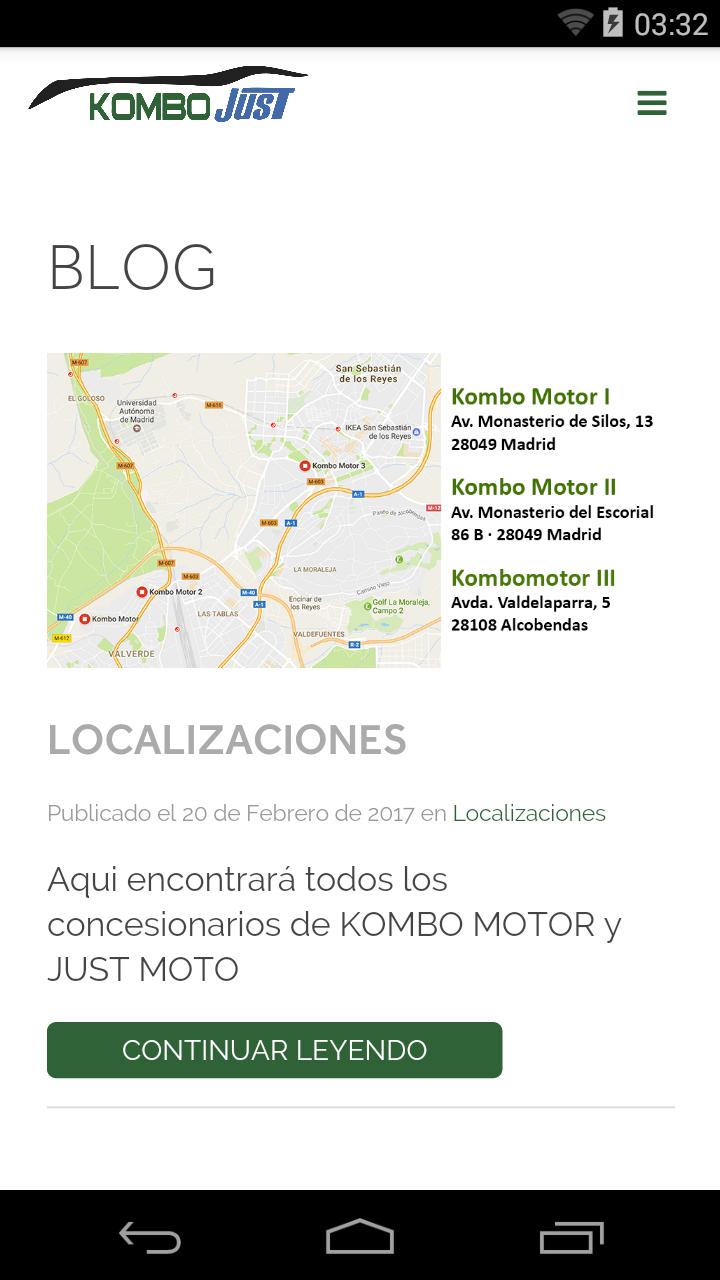Select the Kombo Motor 3 map marker
This screenshot has height=1280, width=720.
click(x=306, y=465)
